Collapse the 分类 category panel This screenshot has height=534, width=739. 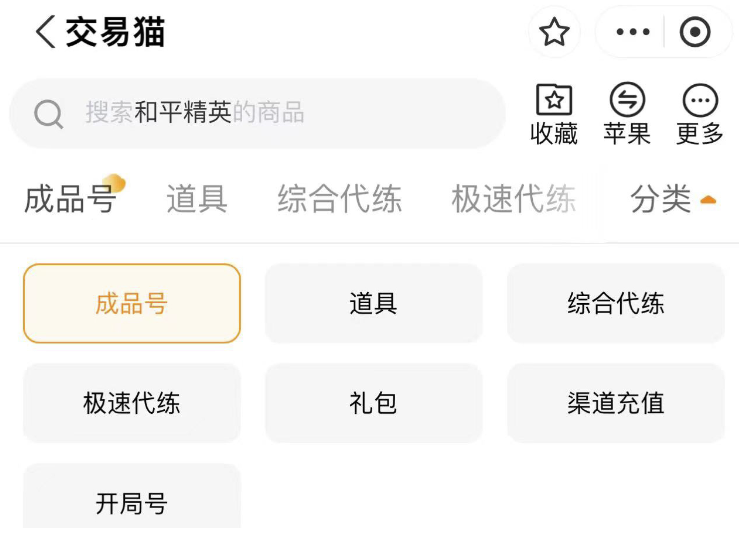[x=673, y=199]
